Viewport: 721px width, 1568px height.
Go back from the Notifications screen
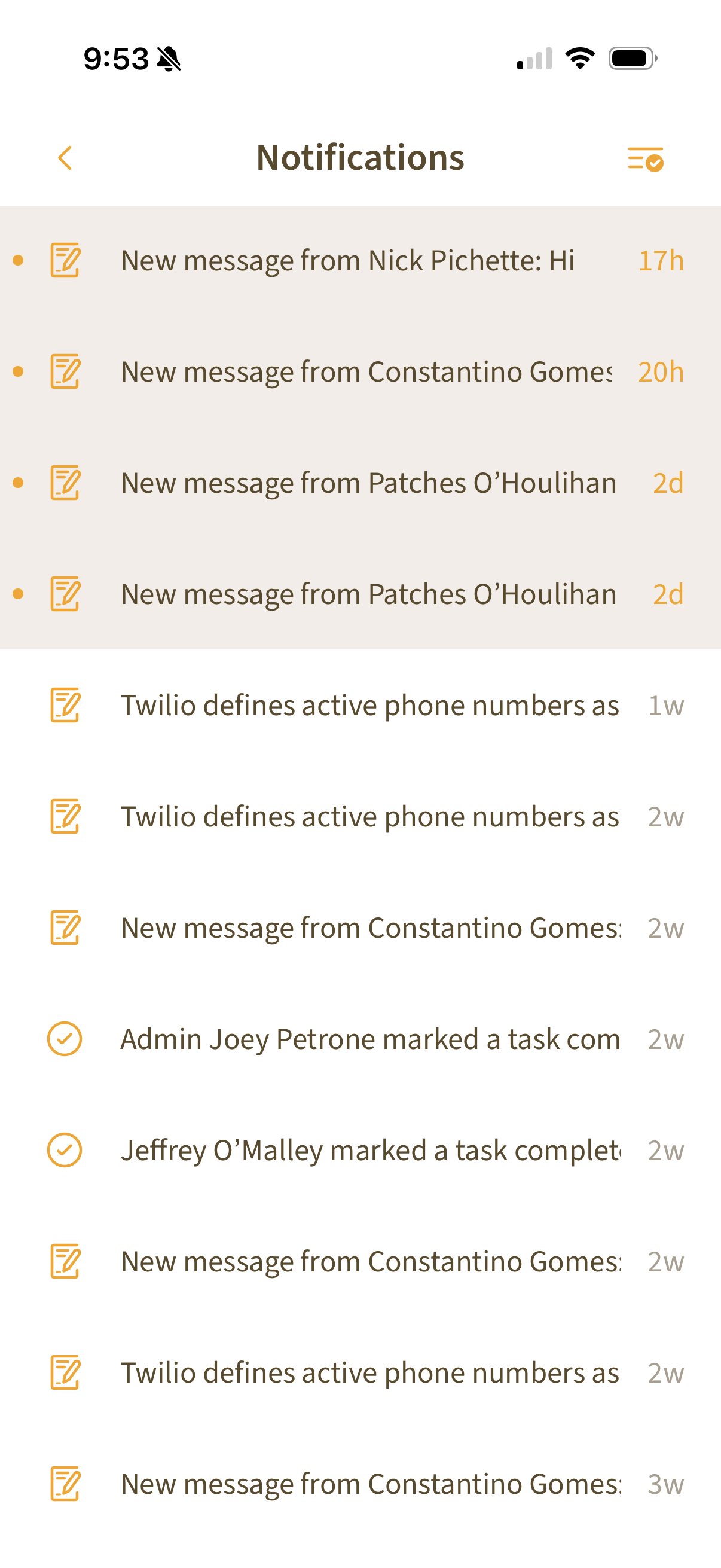[65, 158]
